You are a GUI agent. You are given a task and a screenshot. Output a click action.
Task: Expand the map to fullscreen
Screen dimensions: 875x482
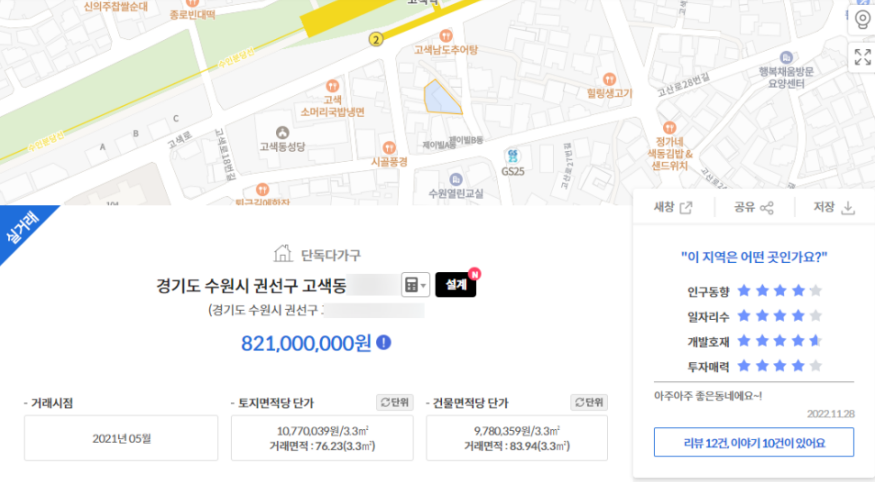pos(862,56)
